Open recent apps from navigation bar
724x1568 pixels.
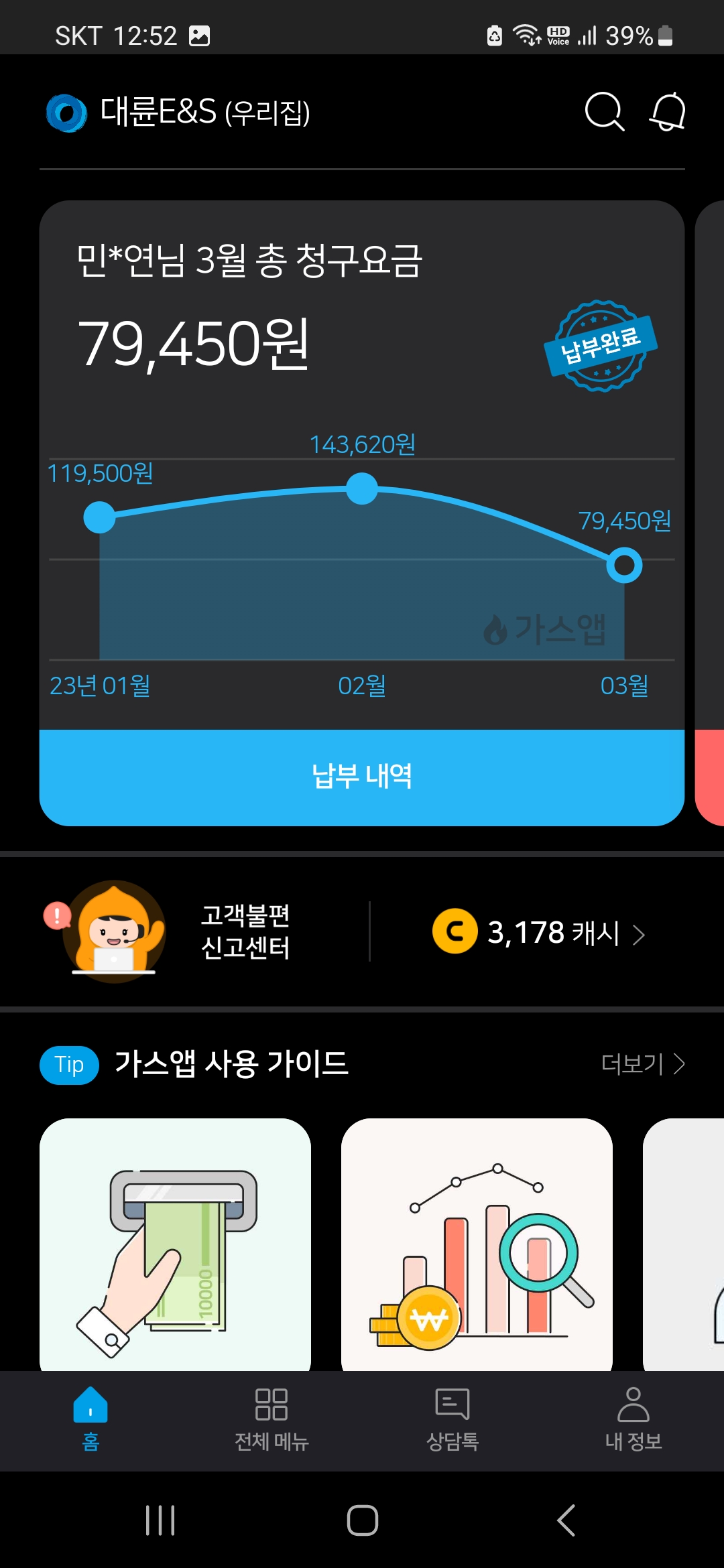coord(160,1520)
